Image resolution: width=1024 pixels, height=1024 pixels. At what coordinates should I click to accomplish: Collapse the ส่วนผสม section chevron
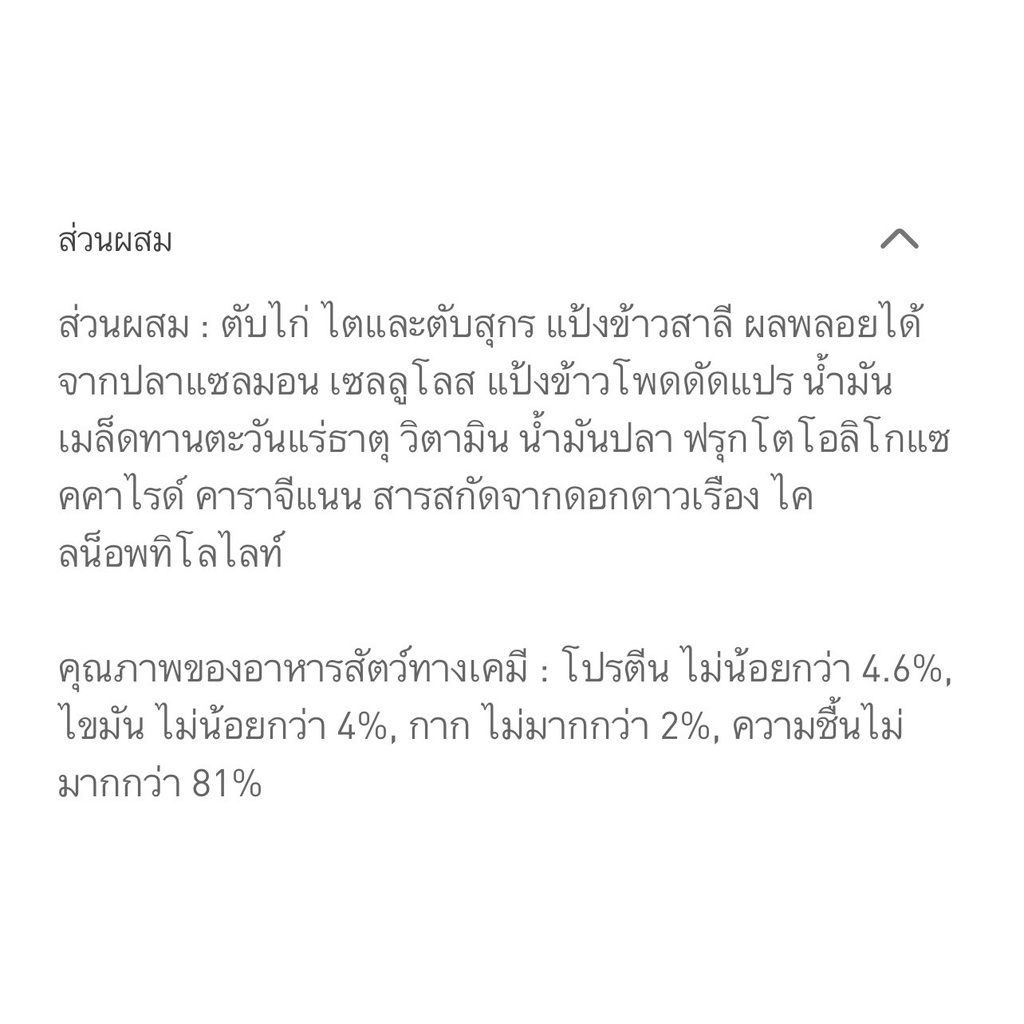coord(899,239)
